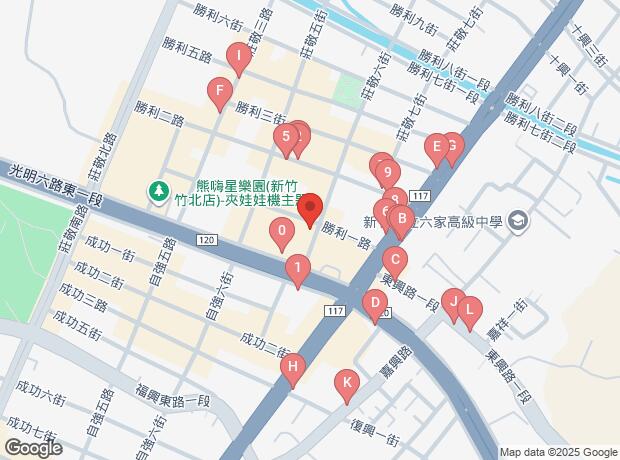Open map marker K
Image resolution: width=620 pixels, height=460 pixels.
346,382
